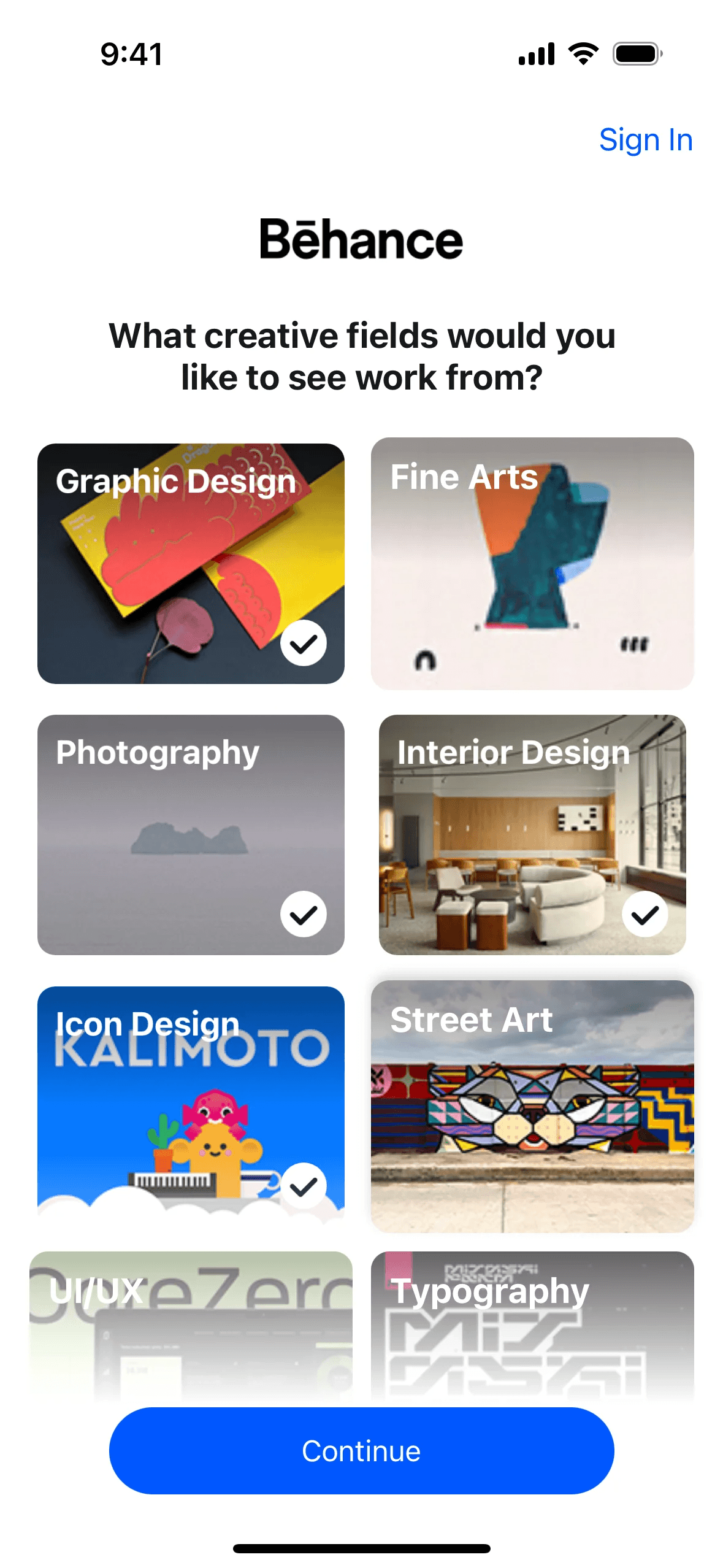Uncheck the Photography field

pyautogui.click(x=191, y=834)
